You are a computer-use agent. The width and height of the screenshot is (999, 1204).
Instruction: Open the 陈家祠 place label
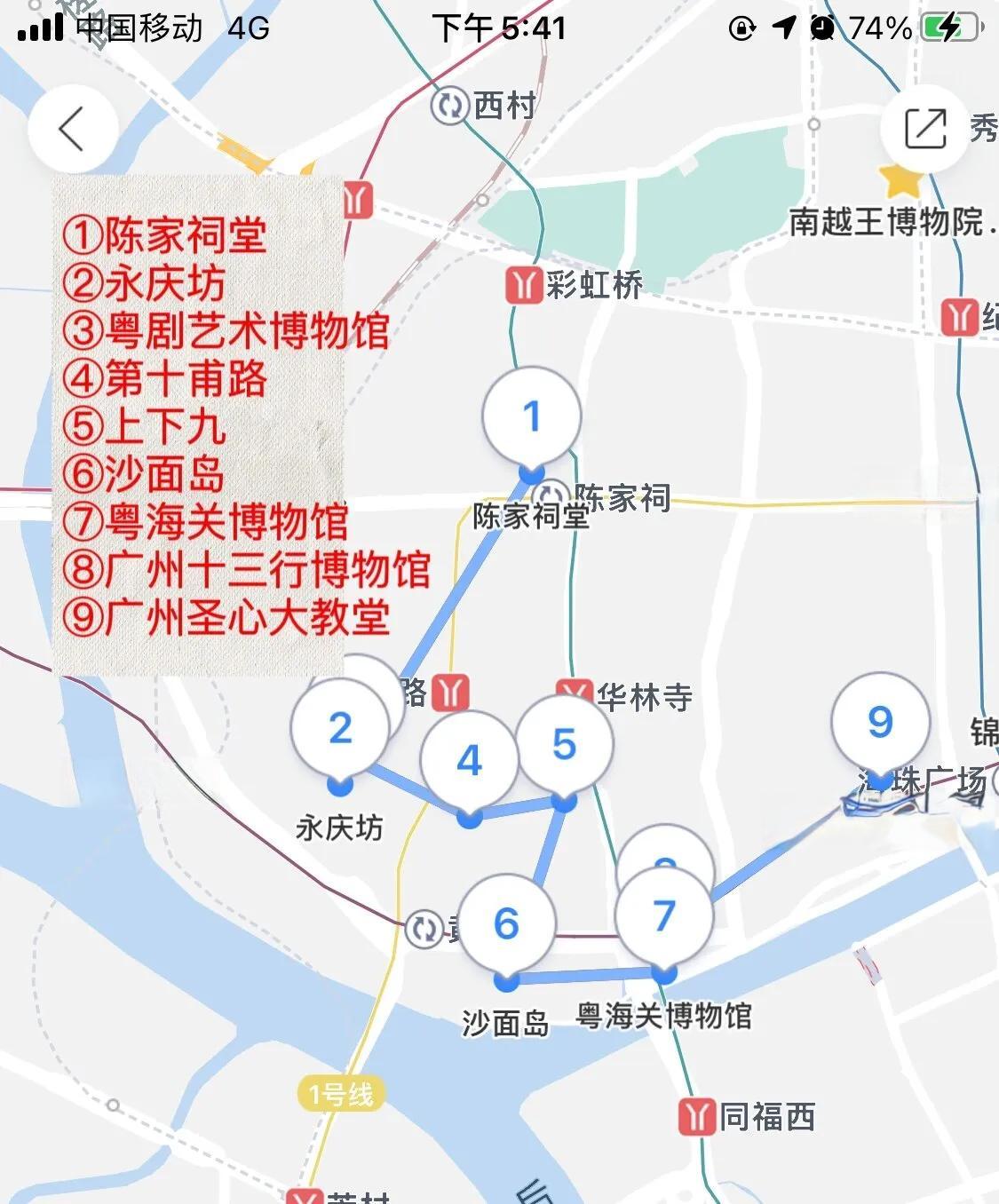click(622, 495)
